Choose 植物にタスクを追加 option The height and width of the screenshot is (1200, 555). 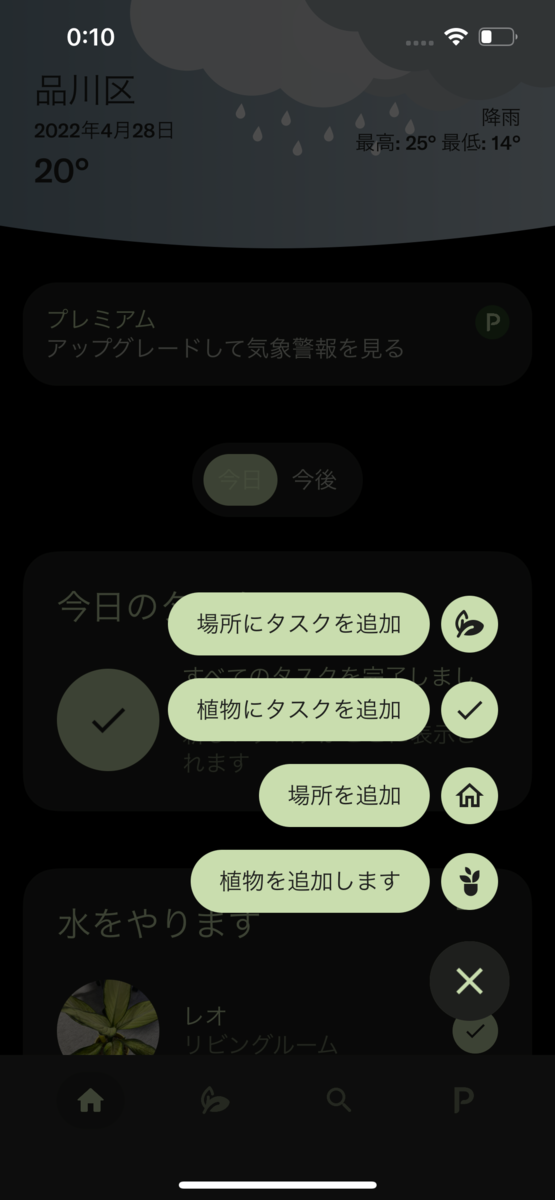(x=299, y=710)
